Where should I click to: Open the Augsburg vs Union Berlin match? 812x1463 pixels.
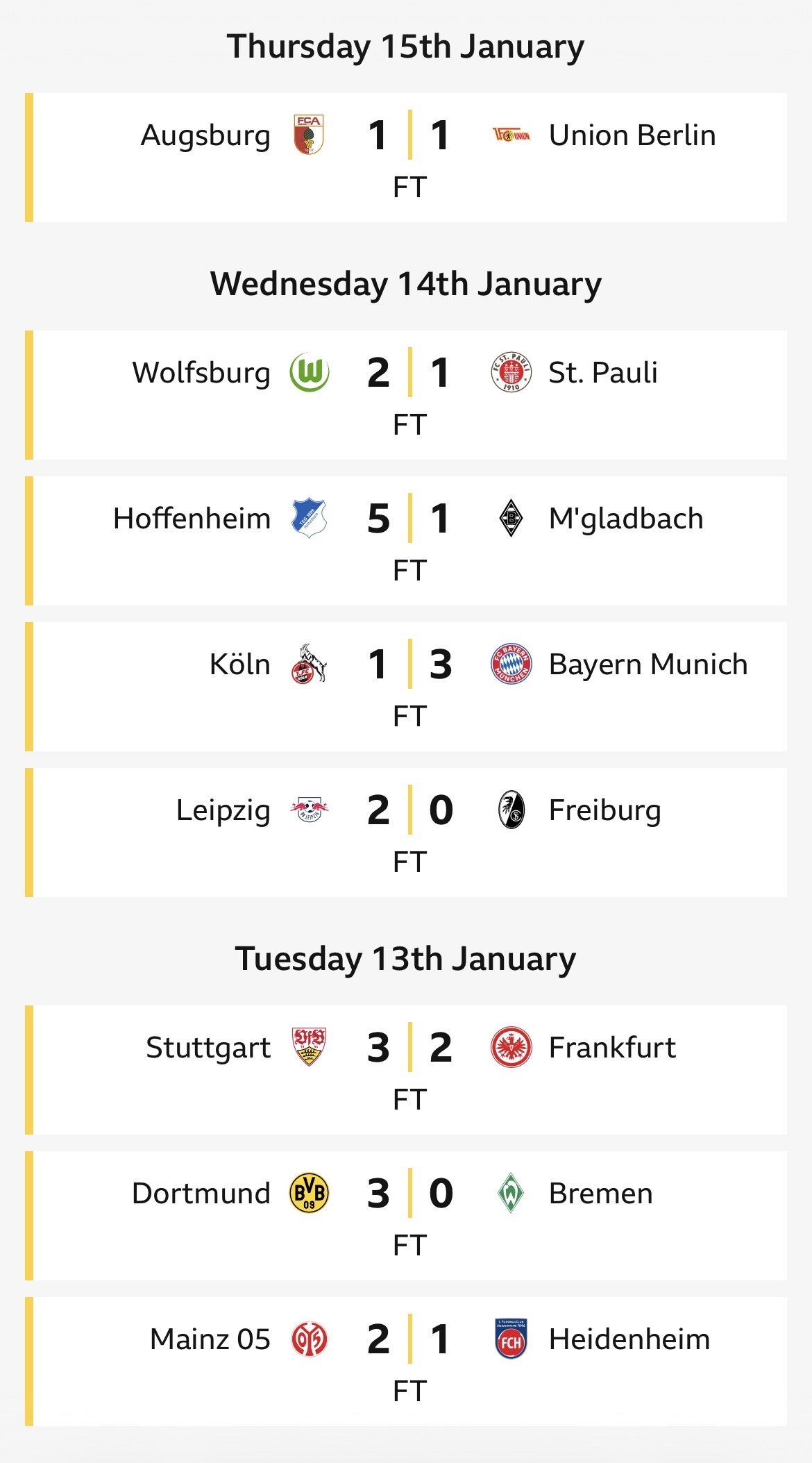coord(406,158)
